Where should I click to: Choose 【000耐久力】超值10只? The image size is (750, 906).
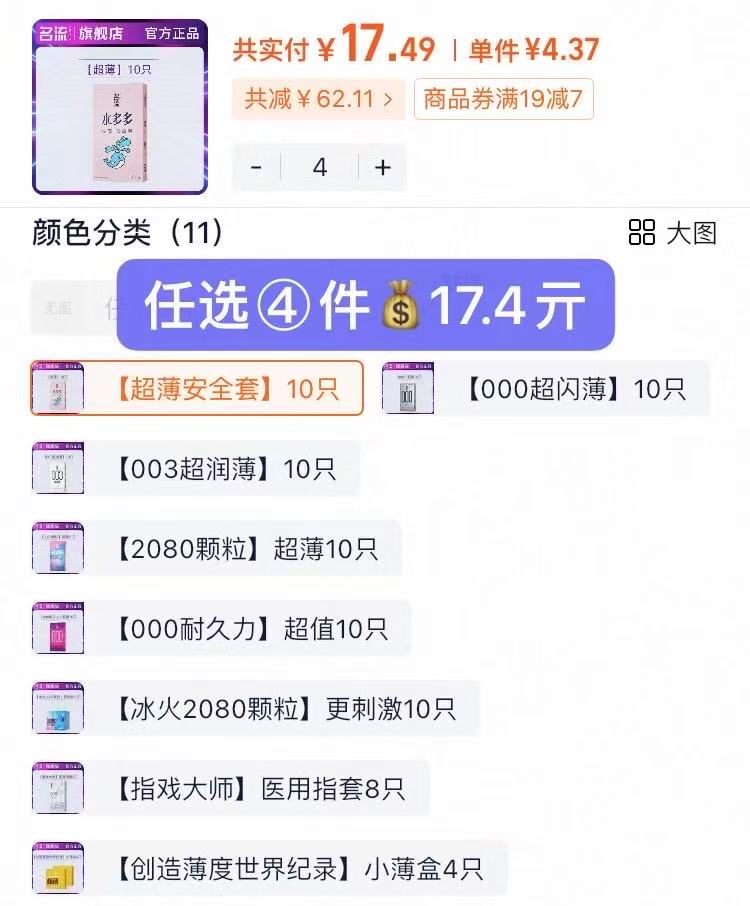tap(220, 628)
